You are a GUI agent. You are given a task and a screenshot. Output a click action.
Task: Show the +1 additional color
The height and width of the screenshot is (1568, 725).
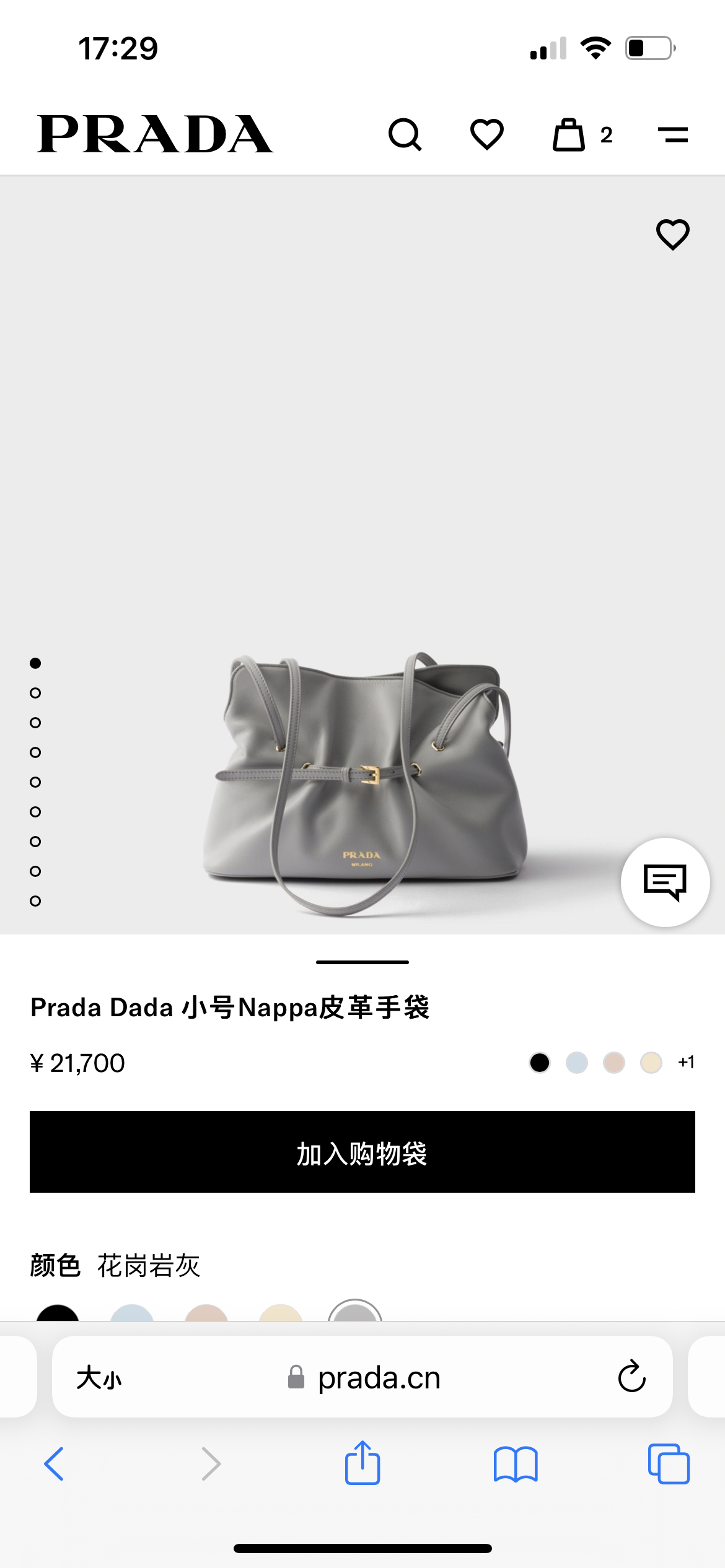(686, 1063)
